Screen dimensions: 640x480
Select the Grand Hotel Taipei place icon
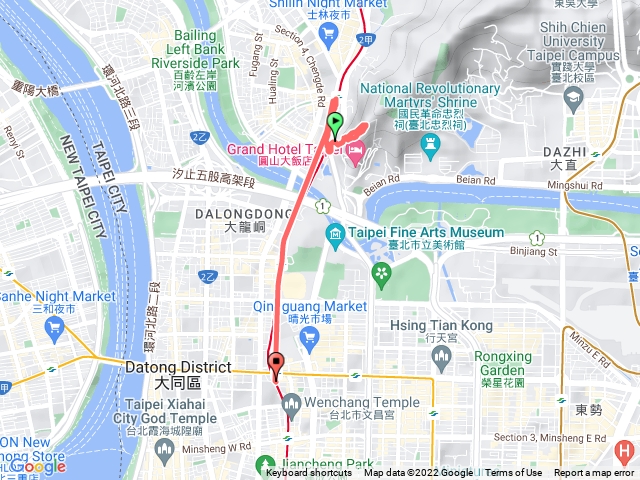coord(357,150)
